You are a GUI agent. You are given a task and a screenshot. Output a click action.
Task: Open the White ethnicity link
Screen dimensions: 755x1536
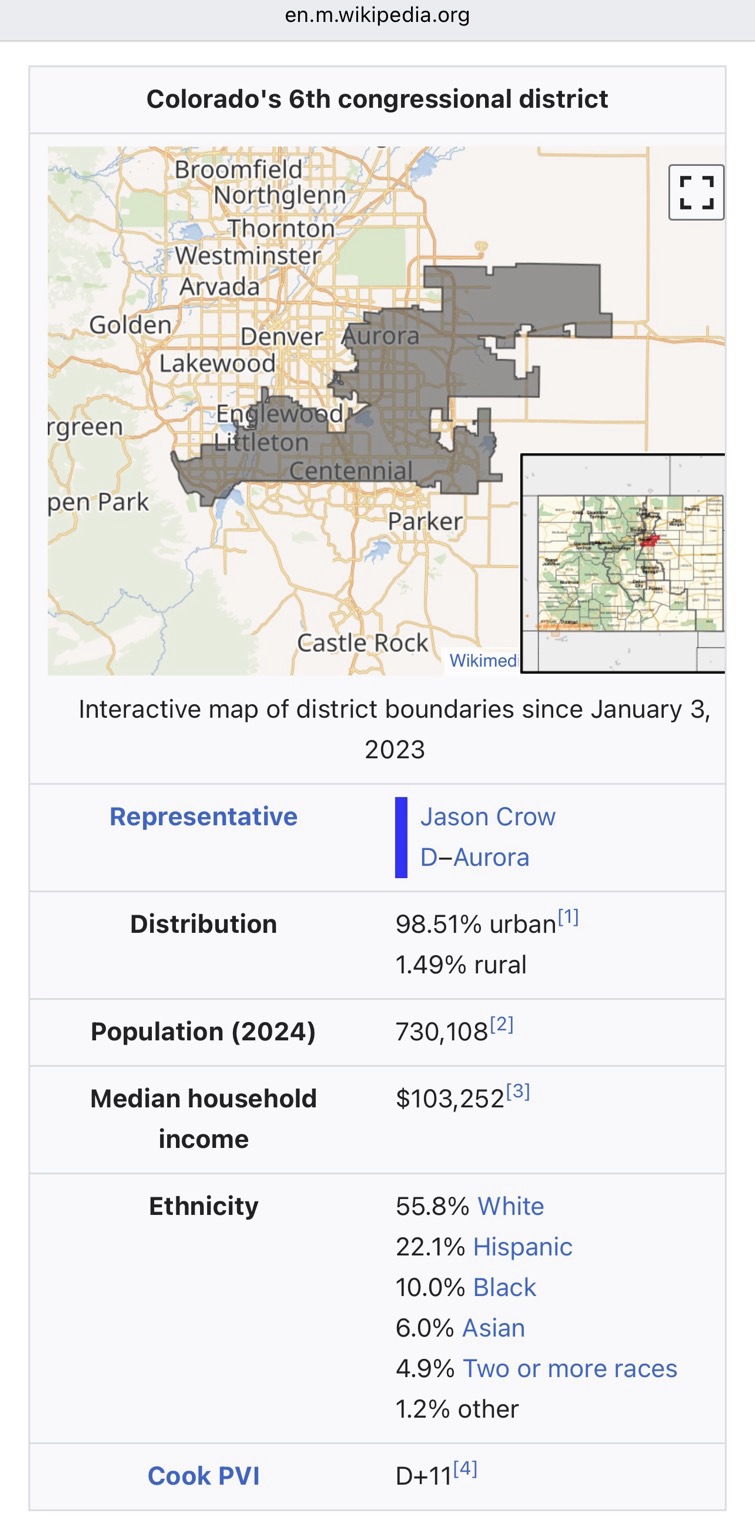(x=510, y=1206)
